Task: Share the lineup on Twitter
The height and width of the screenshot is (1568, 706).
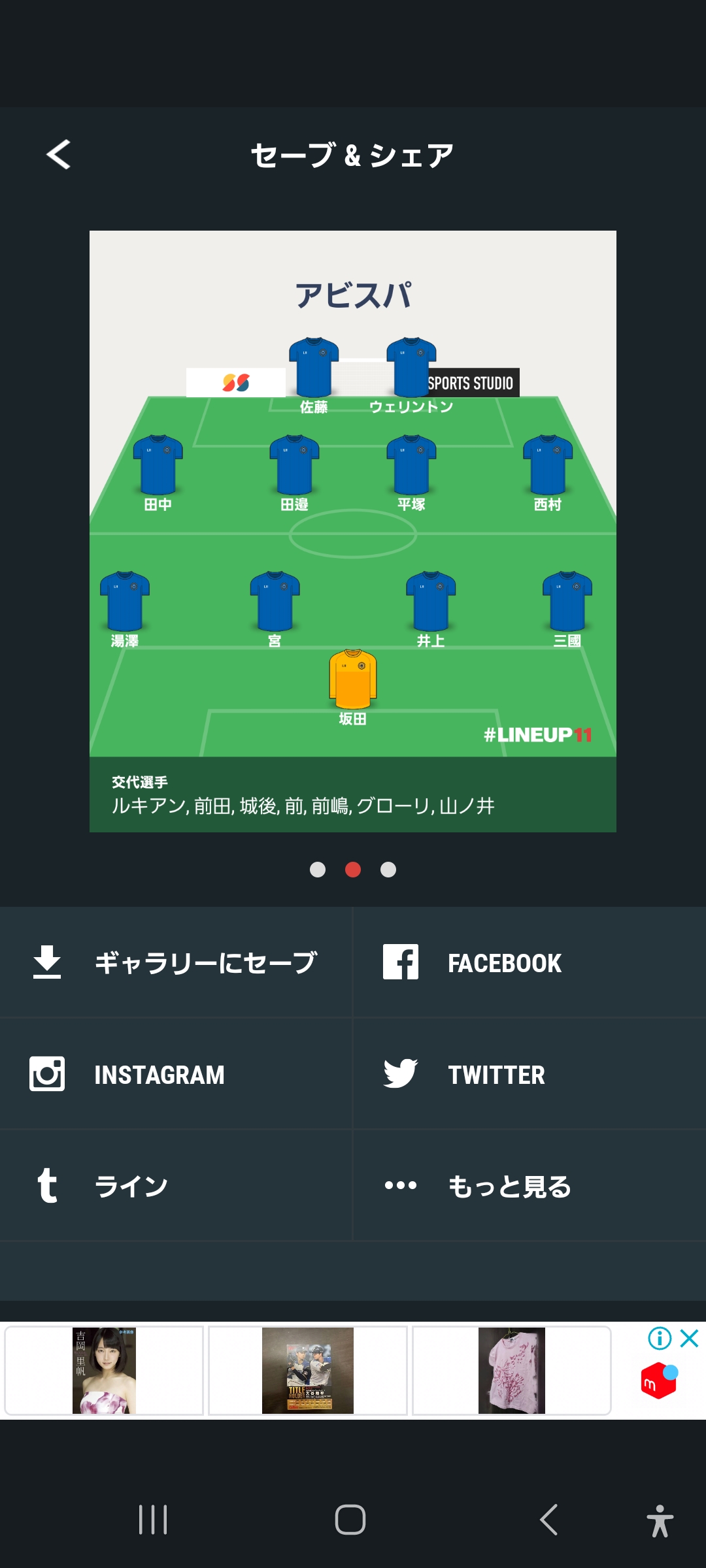Action: [x=529, y=1074]
